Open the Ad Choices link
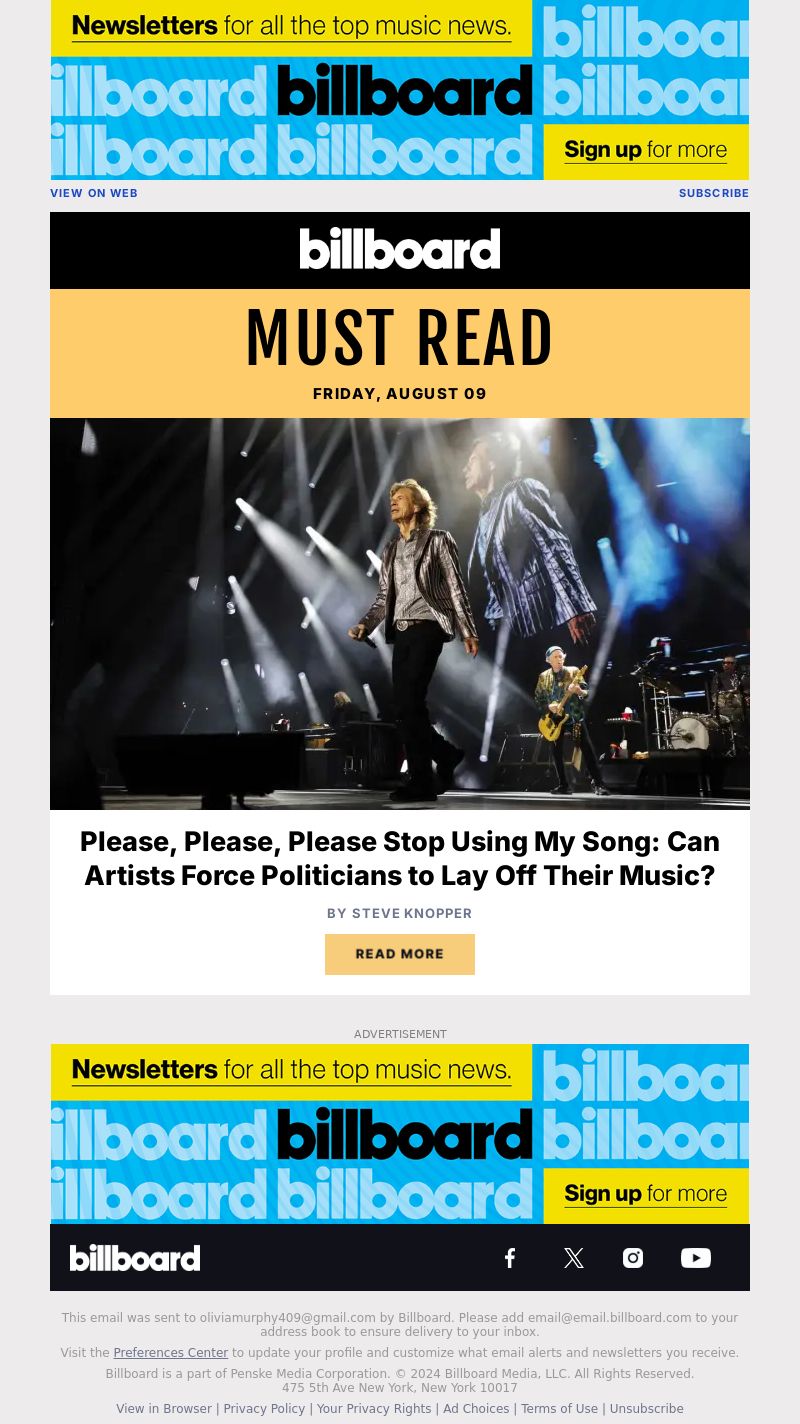 tap(476, 1409)
